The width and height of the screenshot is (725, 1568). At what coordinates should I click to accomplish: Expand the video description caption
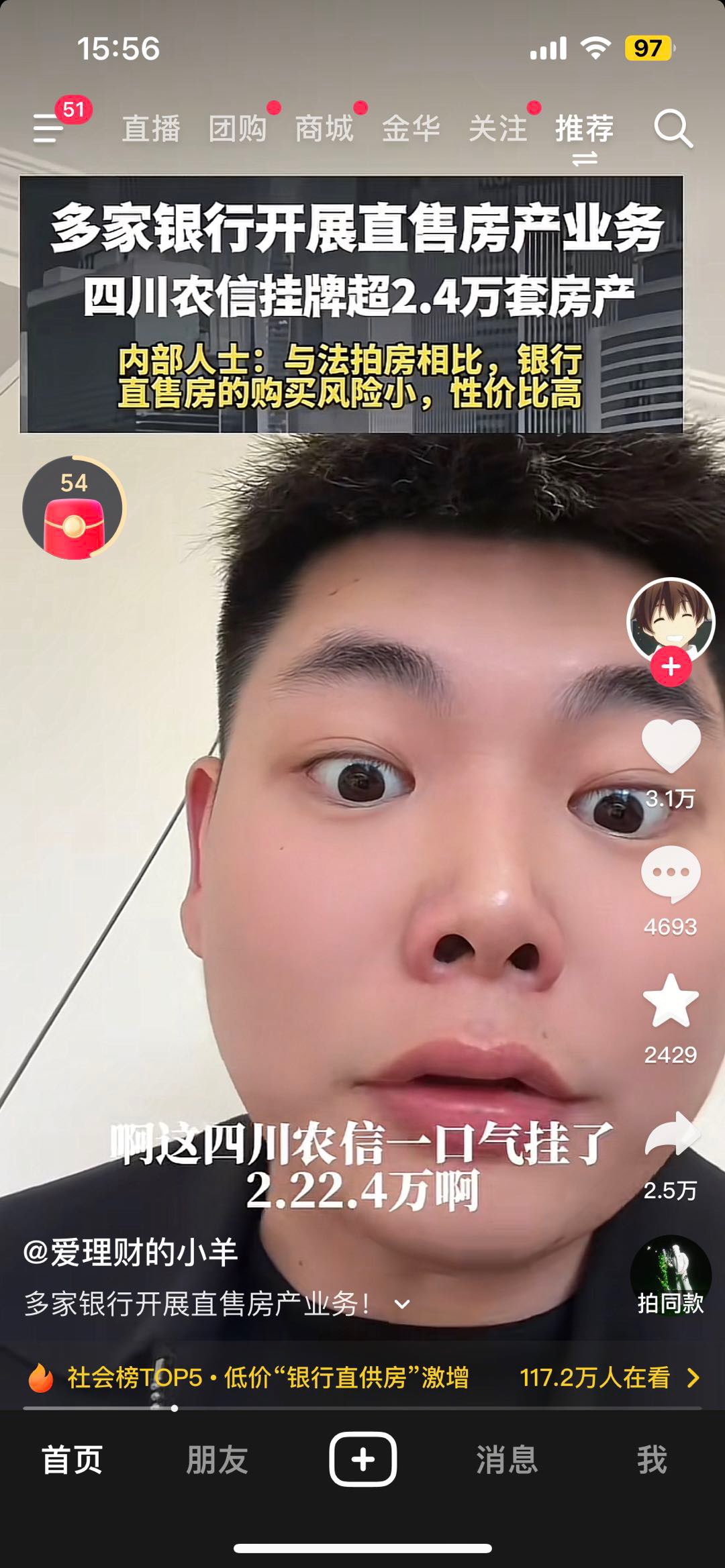tap(401, 1304)
